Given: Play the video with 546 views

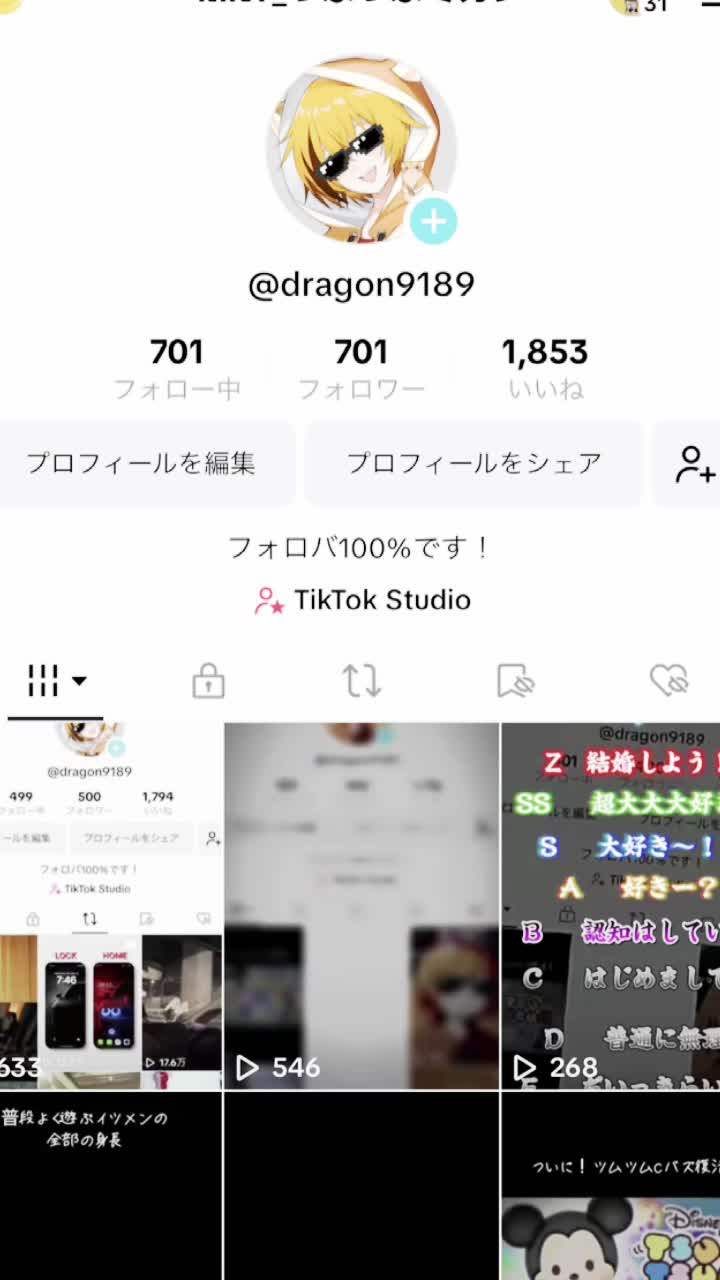Looking at the screenshot, I should click(361, 905).
